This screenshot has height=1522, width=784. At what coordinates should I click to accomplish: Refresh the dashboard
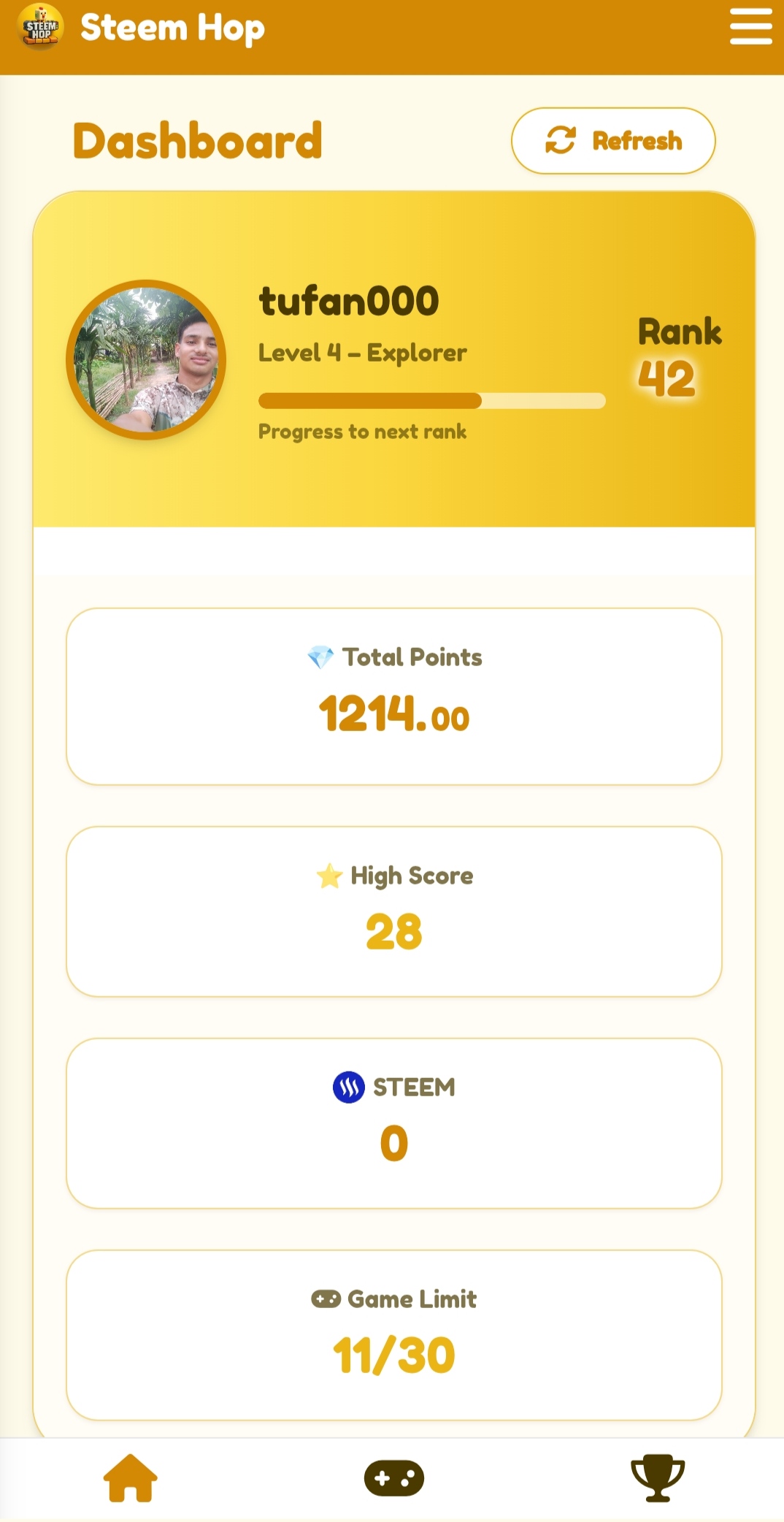(613, 141)
